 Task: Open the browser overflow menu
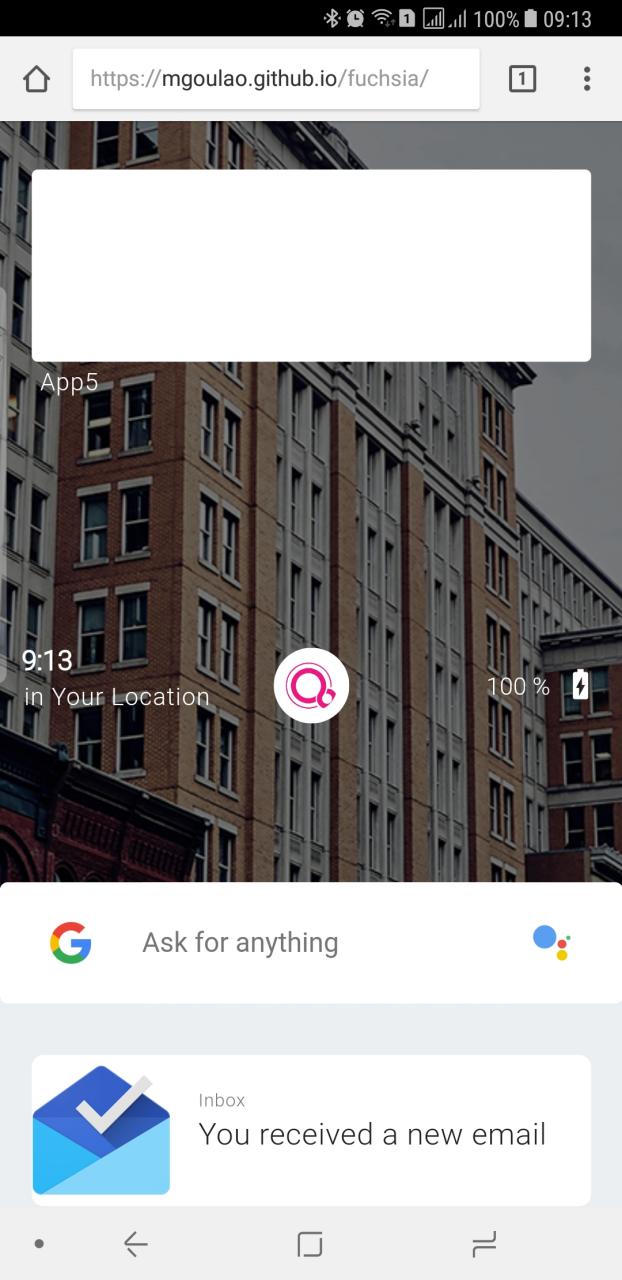[587, 79]
